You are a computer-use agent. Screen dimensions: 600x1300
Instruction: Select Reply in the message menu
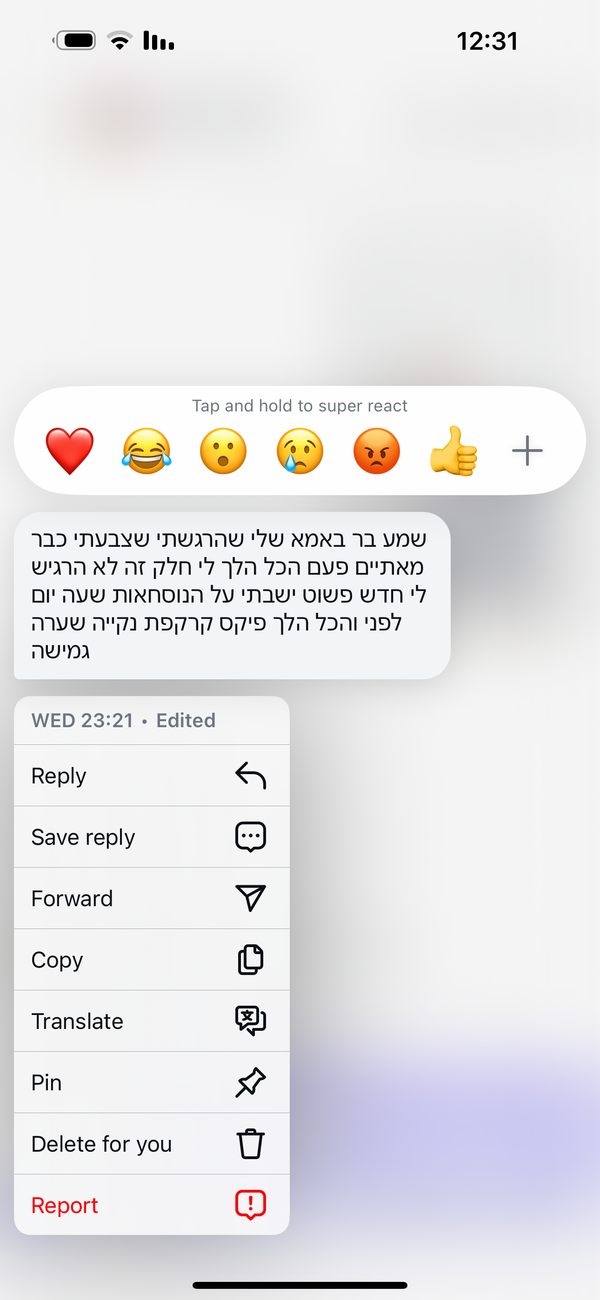click(x=151, y=776)
